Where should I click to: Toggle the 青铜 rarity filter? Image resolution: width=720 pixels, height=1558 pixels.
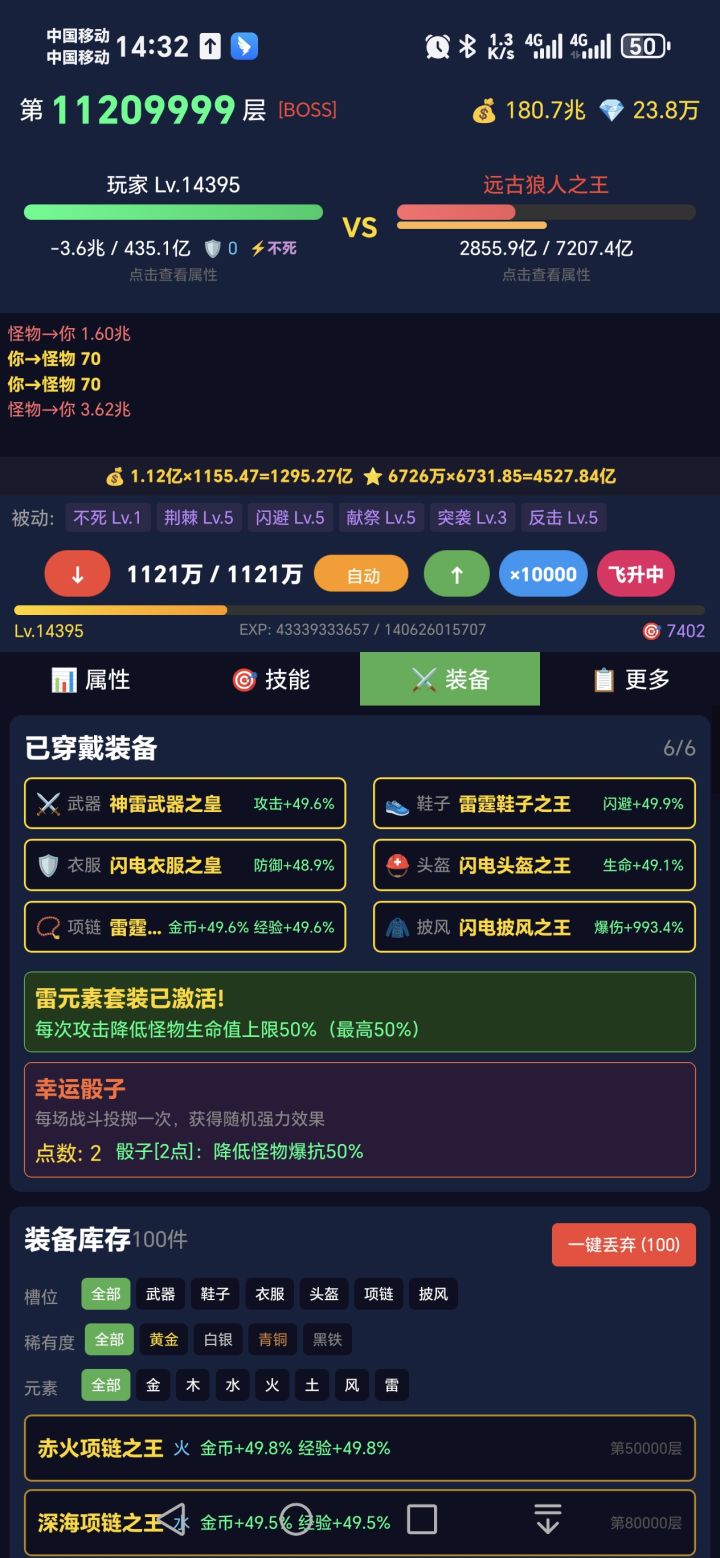click(x=272, y=1339)
